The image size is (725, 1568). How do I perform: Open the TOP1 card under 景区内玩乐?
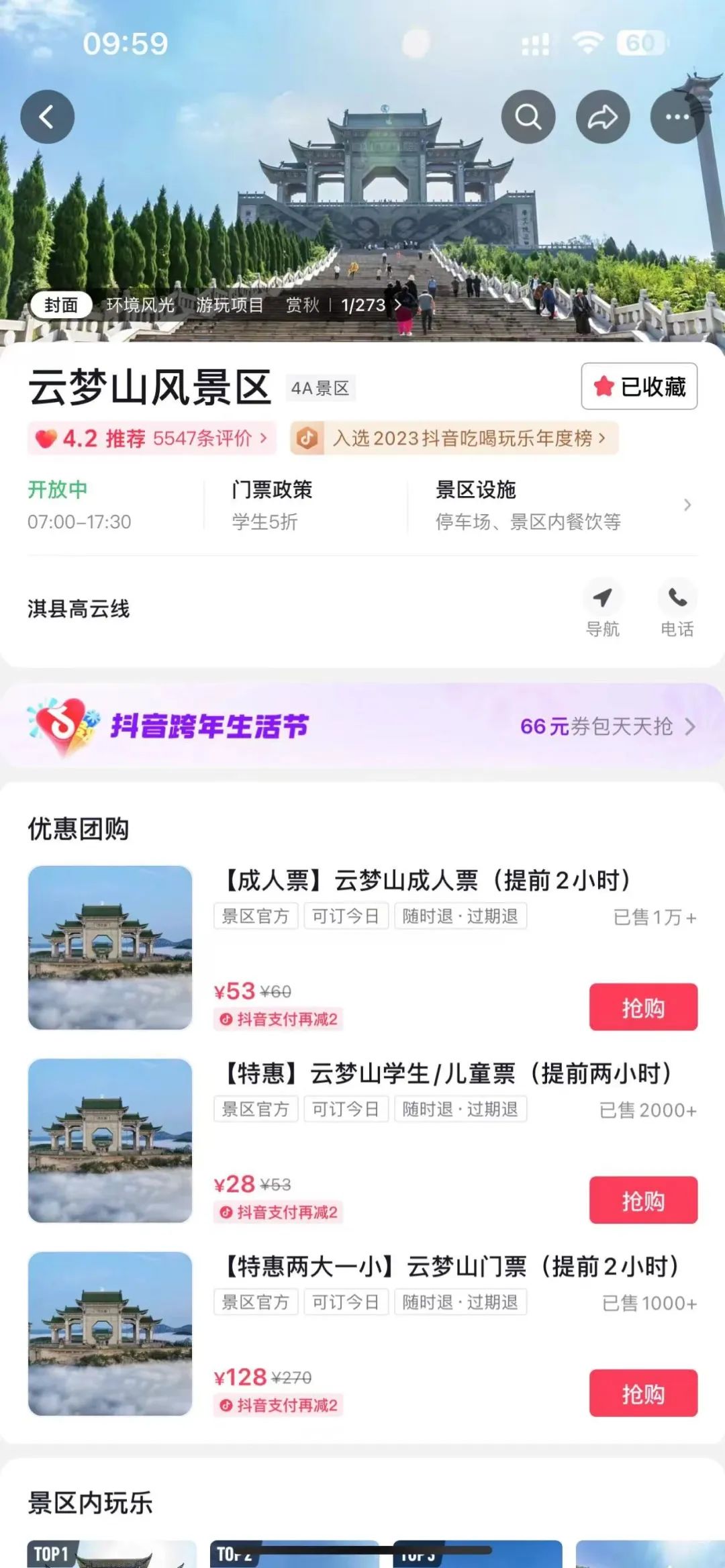(x=111, y=1554)
